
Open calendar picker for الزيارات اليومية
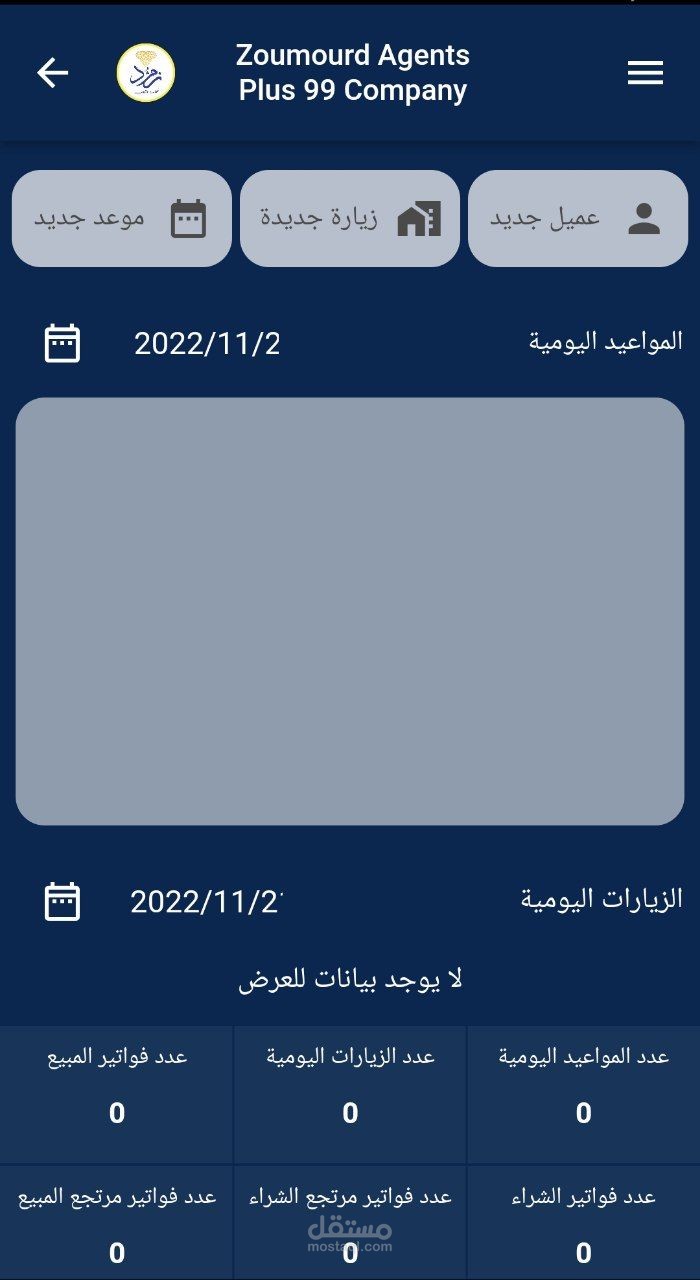tap(62, 901)
